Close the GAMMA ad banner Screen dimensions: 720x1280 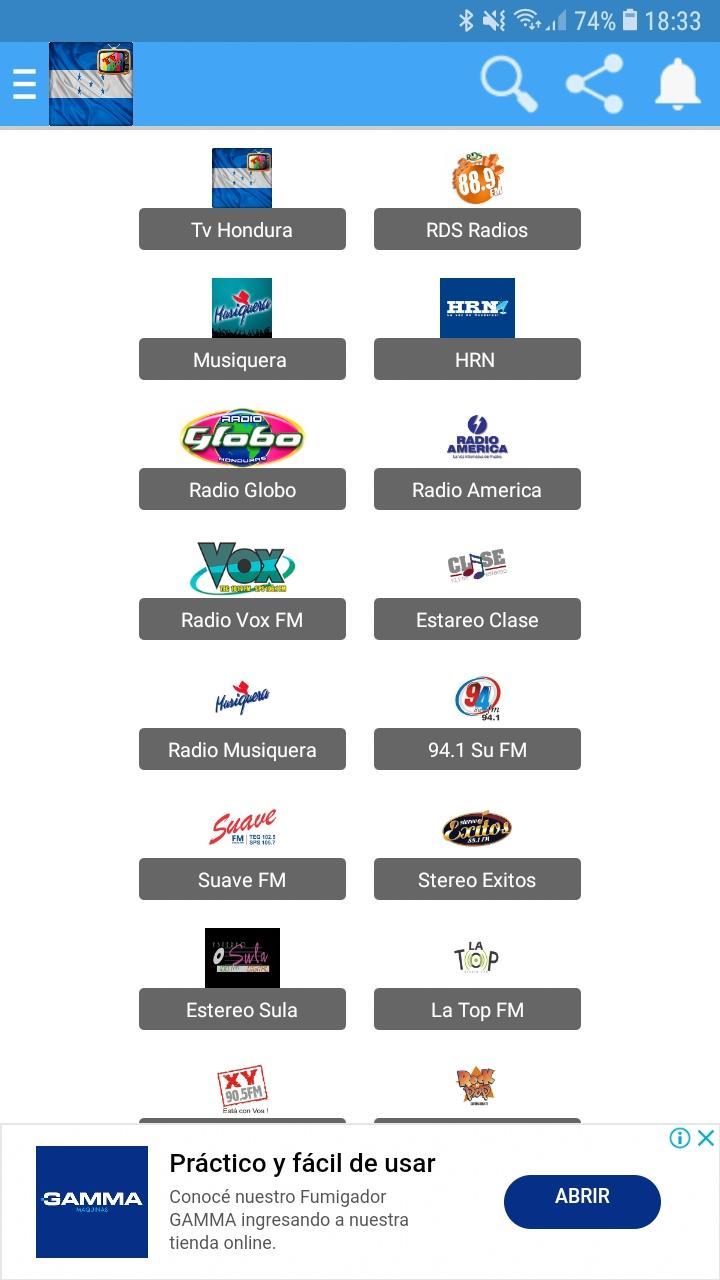pyautogui.click(x=706, y=1138)
